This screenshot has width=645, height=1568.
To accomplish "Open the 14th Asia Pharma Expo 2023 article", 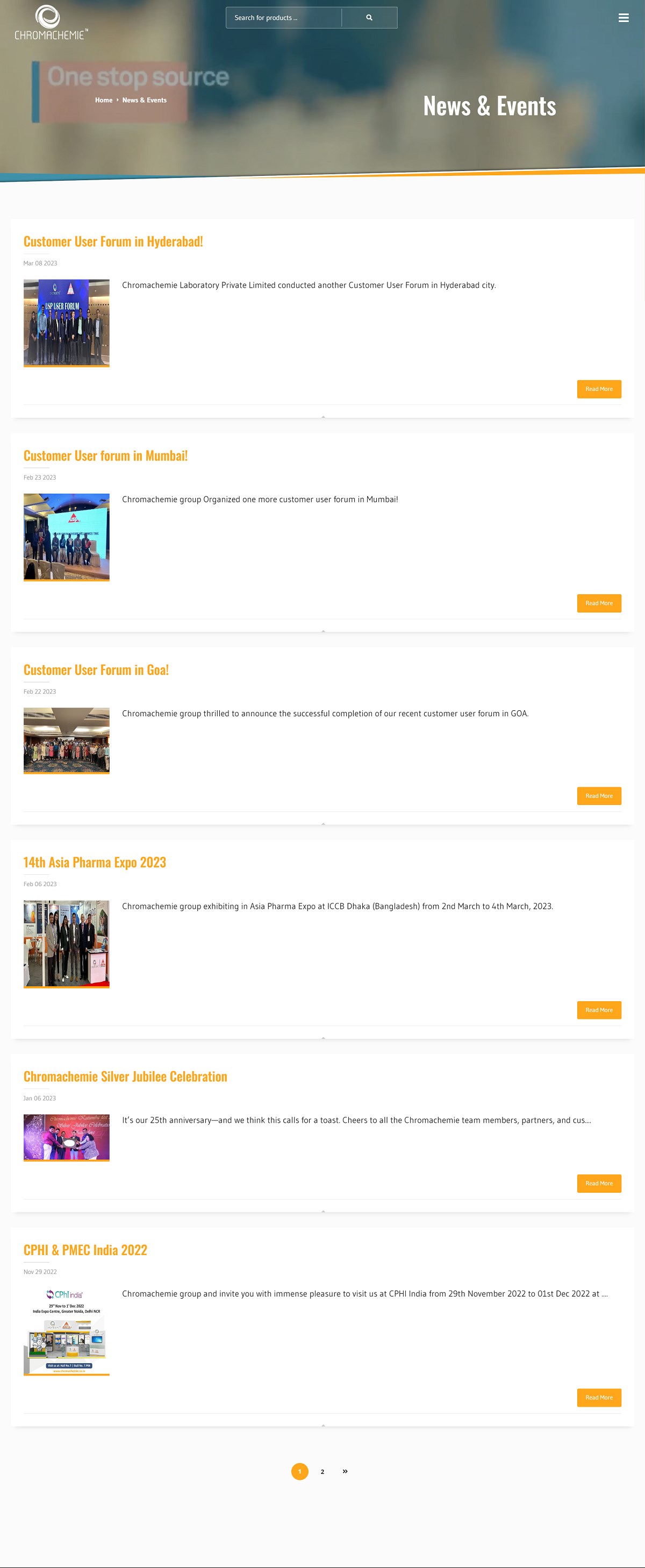I will [94, 862].
